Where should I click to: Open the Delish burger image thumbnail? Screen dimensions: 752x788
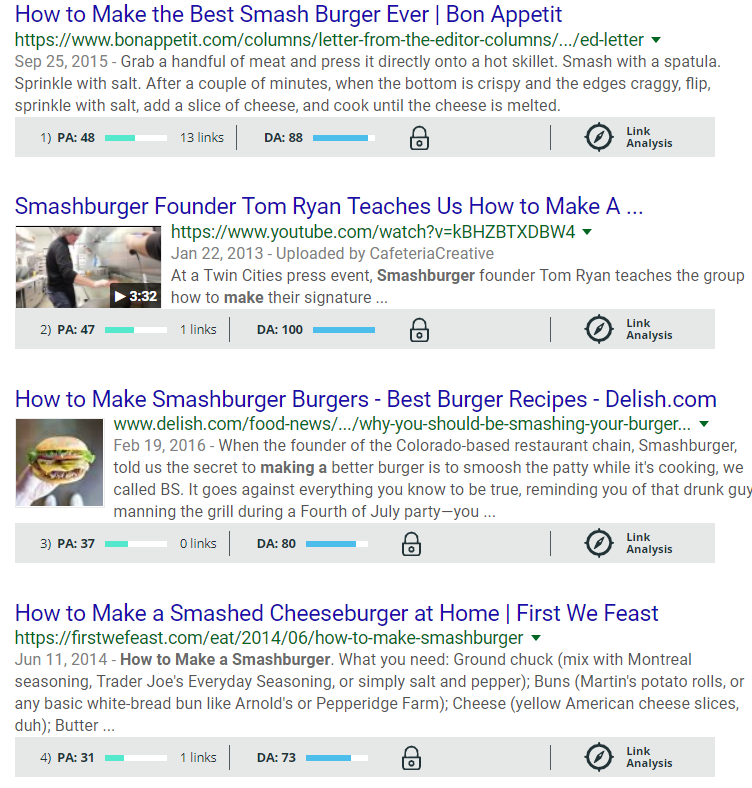point(59,462)
